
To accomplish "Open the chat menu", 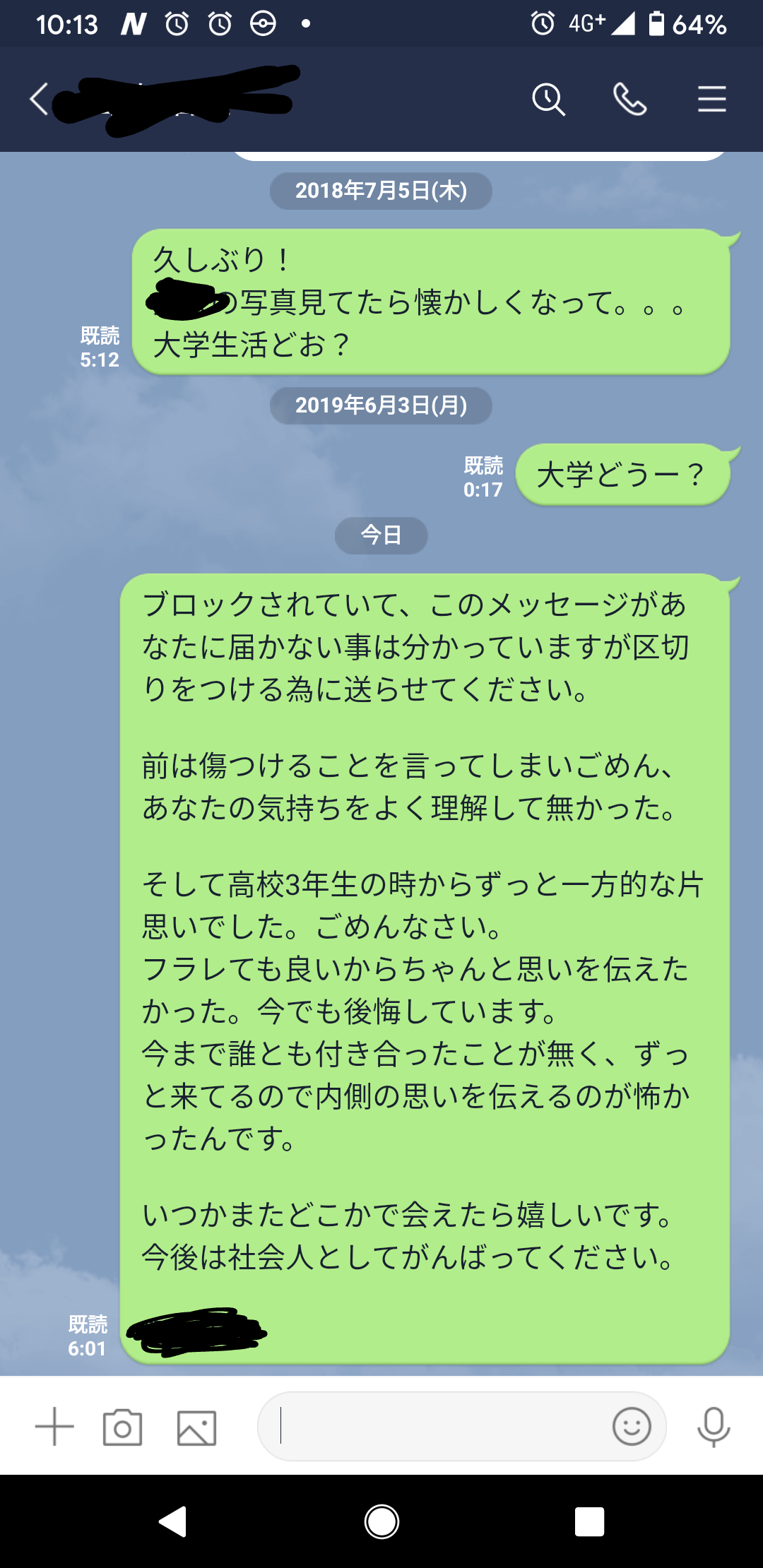I will [711, 99].
